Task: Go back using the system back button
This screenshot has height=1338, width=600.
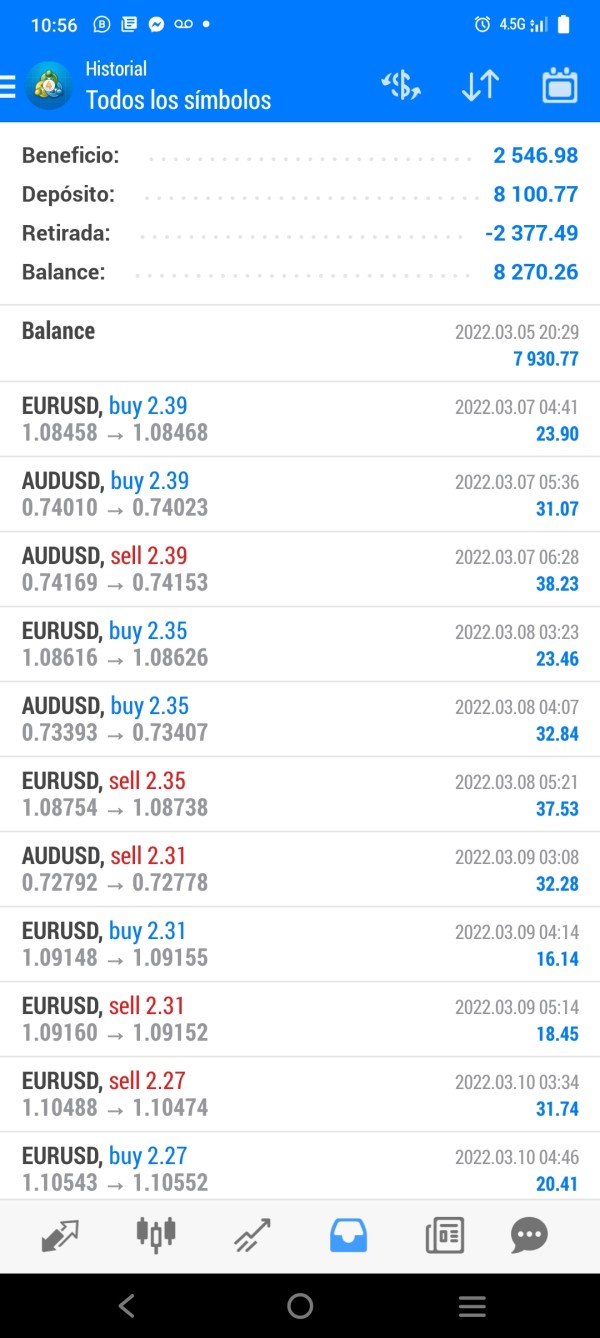Action: pos(127,1306)
